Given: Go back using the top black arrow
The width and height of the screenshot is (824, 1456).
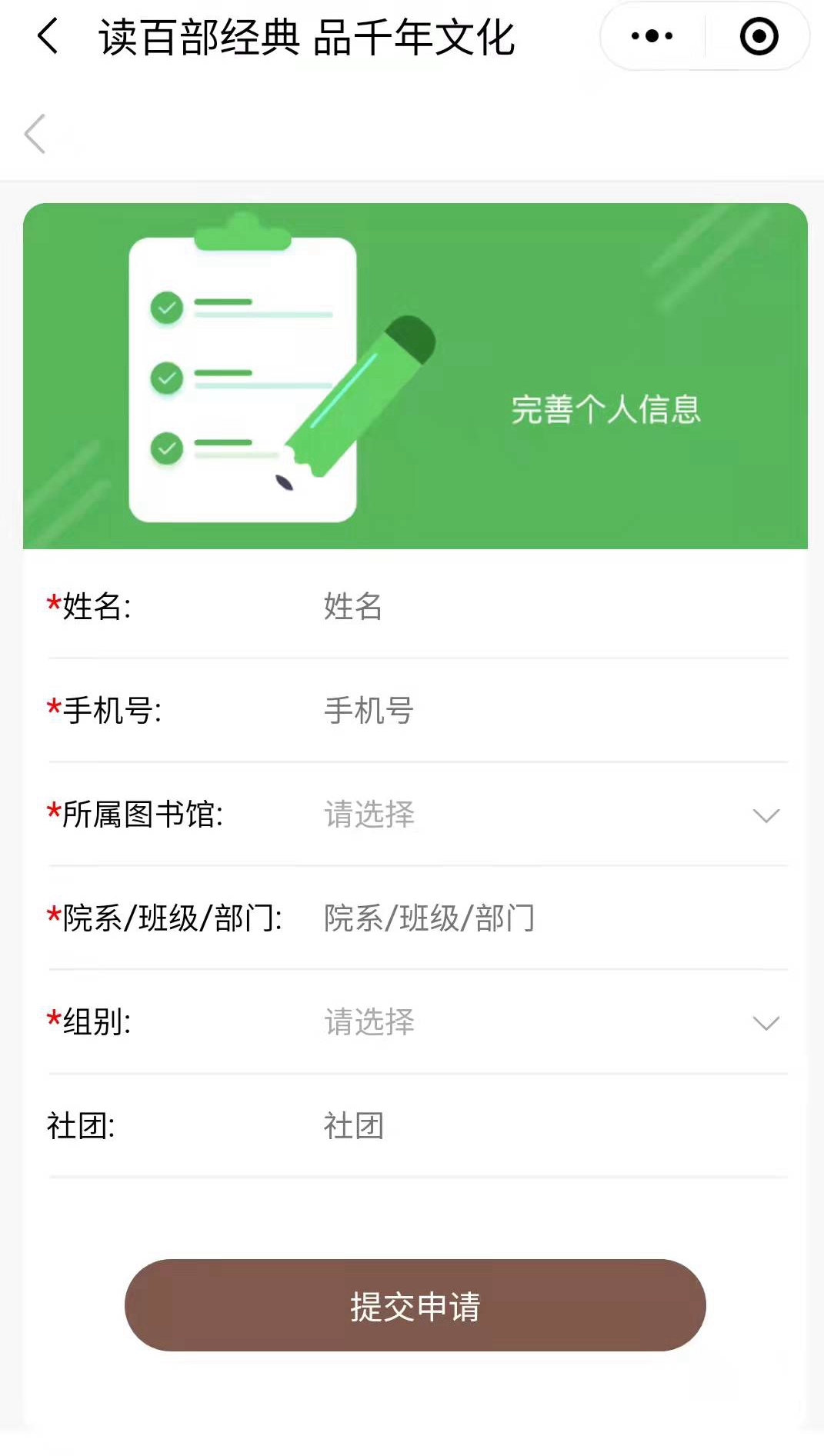Looking at the screenshot, I should point(48,37).
